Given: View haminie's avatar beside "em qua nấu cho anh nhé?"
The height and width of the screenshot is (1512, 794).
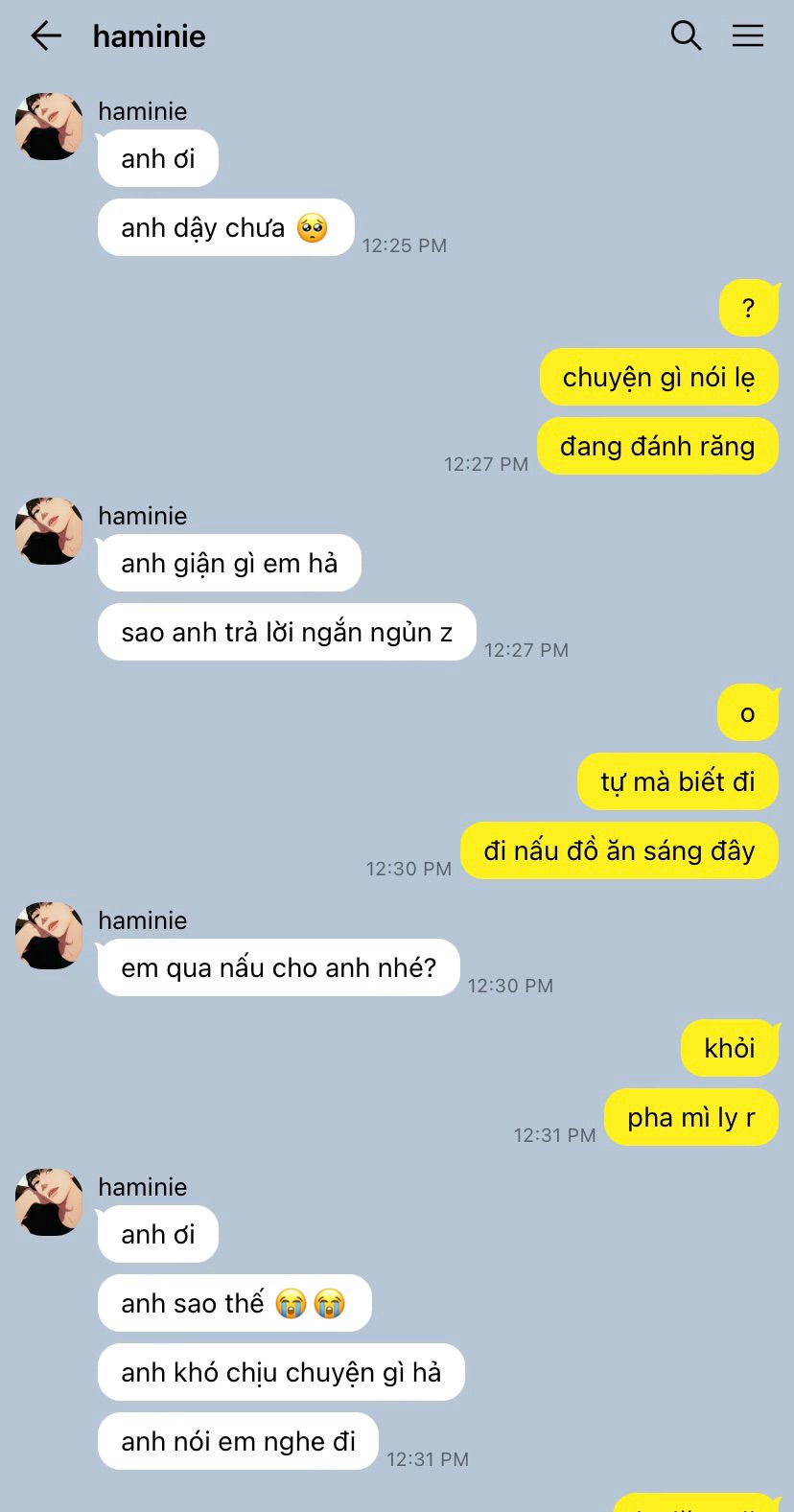Looking at the screenshot, I should point(49,936).
